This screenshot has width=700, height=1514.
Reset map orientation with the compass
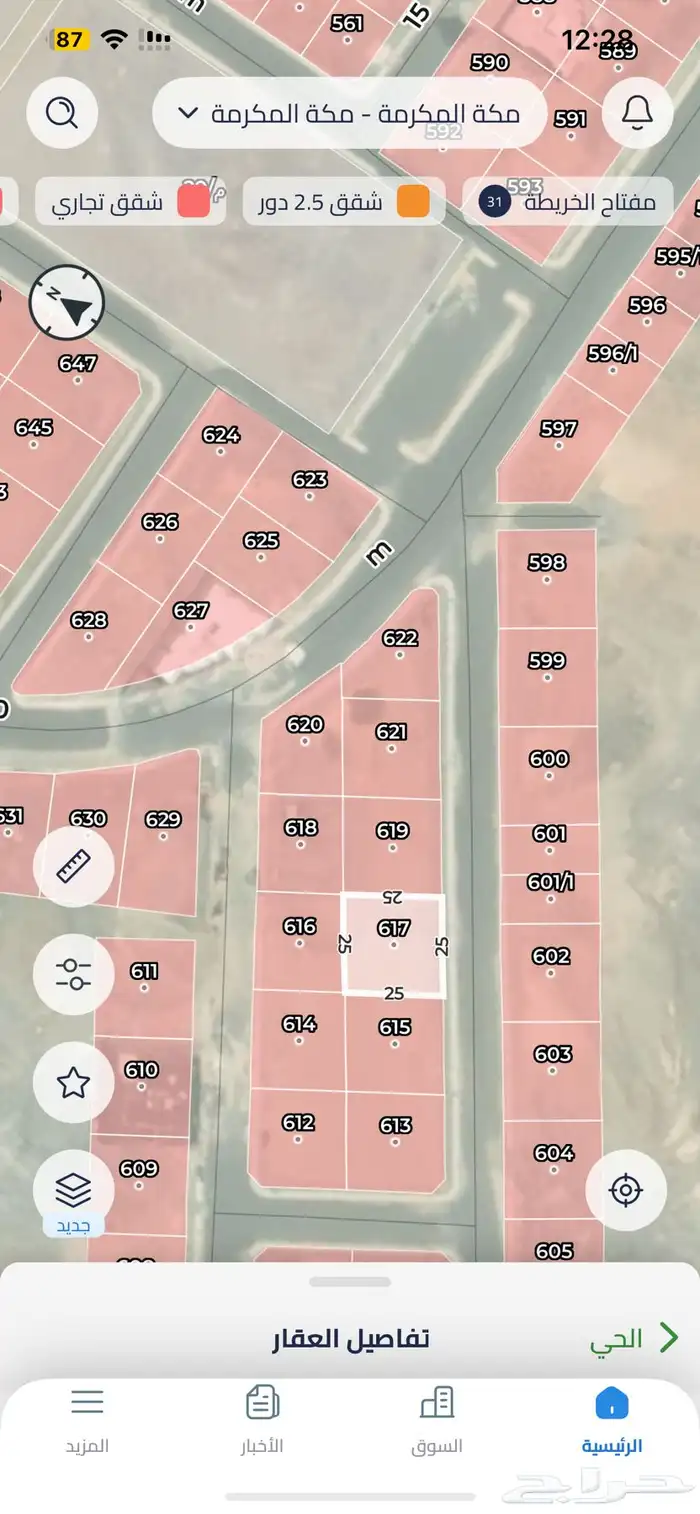pyautogui.click(x=67, y=301)
